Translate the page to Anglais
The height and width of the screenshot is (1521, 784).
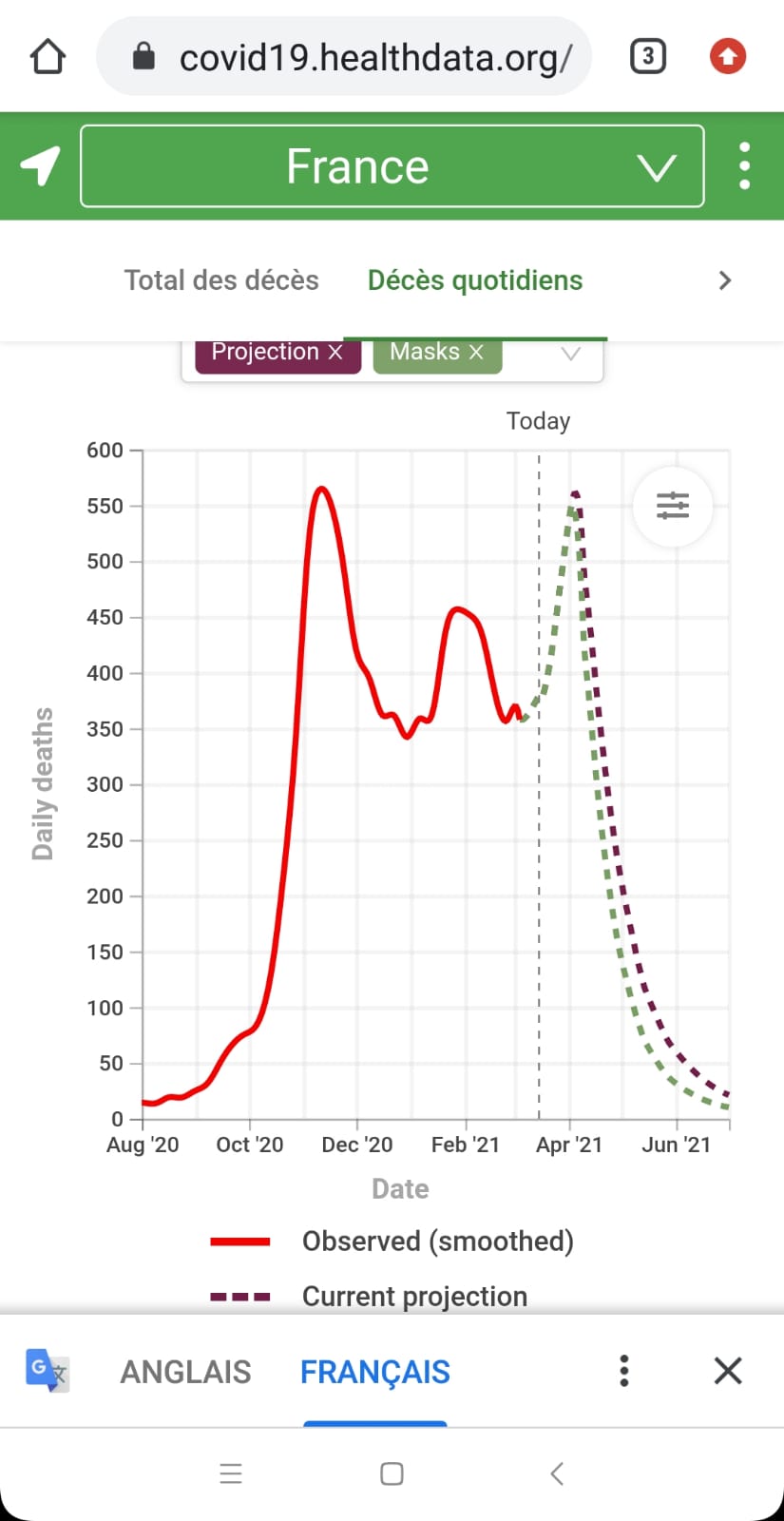[x=185, y=1372]
